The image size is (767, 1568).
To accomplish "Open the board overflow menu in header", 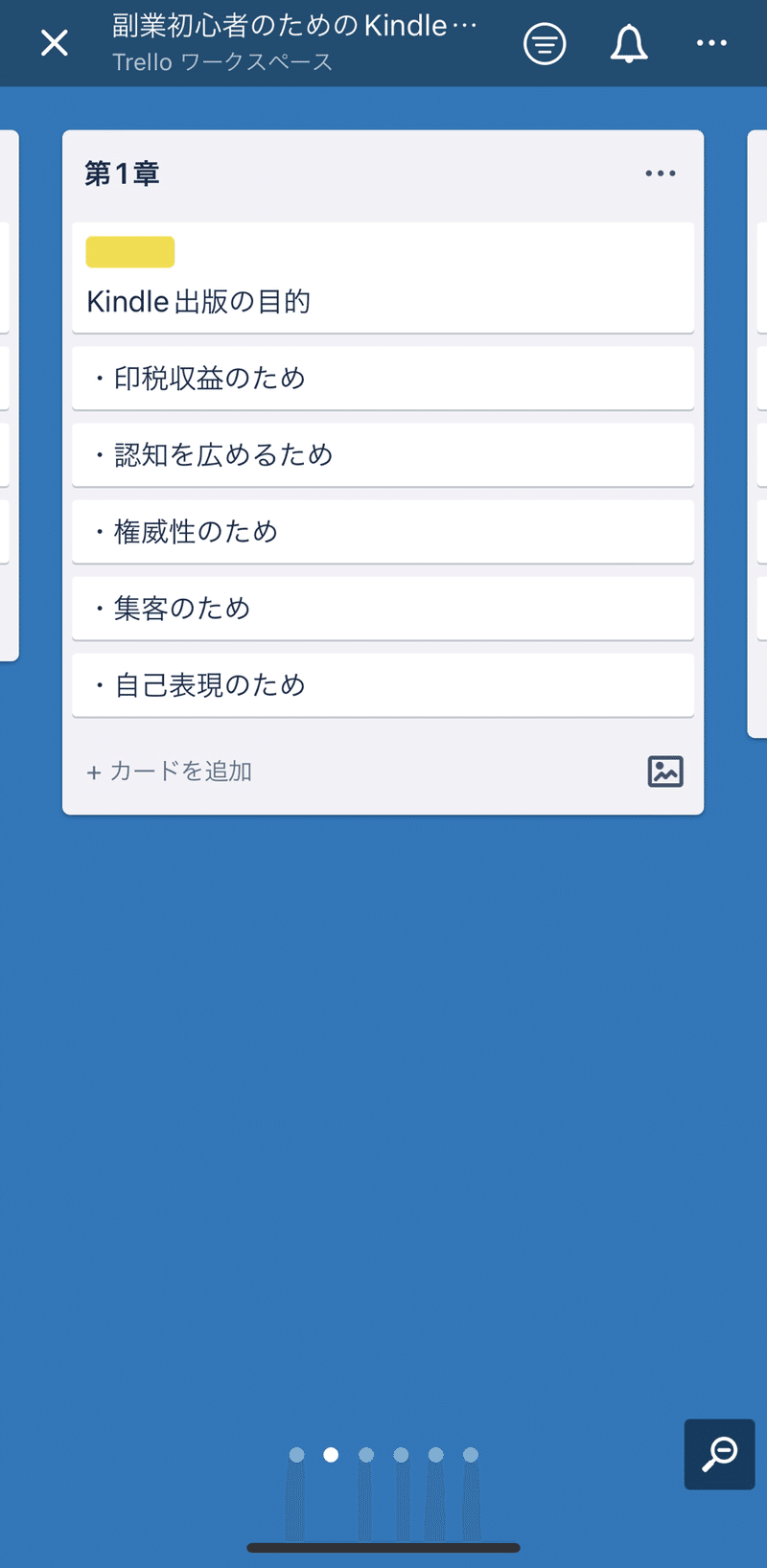I will (711, 43).
